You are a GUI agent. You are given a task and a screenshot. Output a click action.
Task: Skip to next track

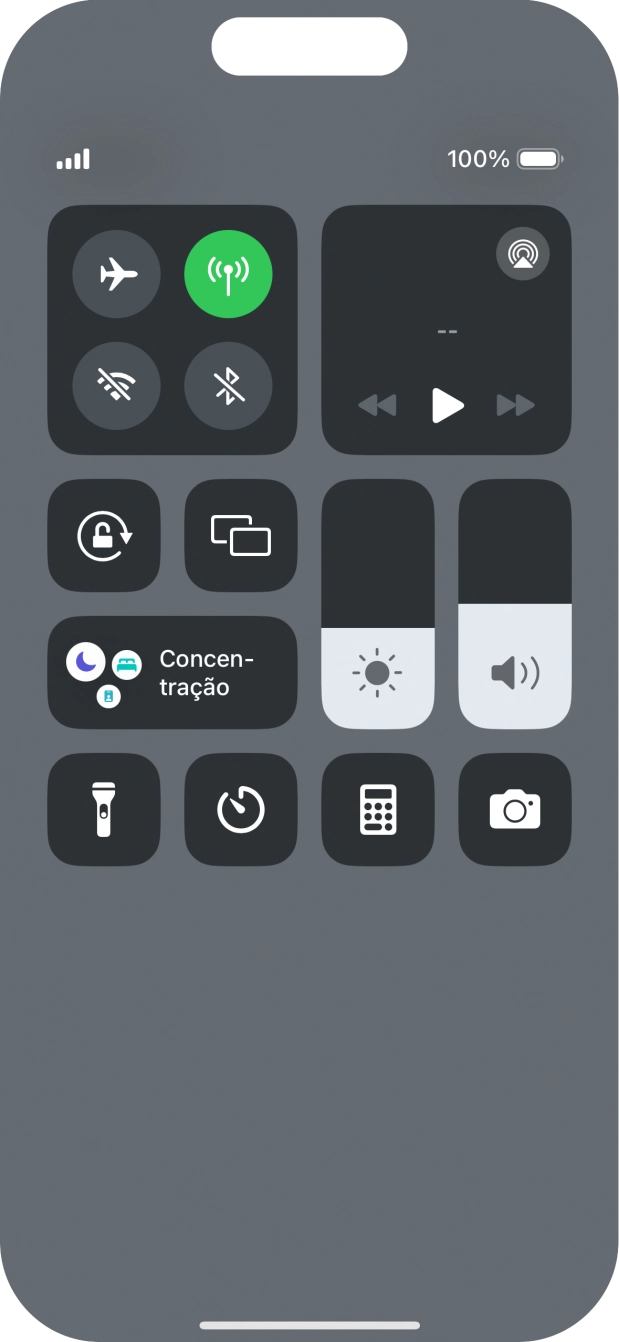pyautogui.click(x=516, y=405)
